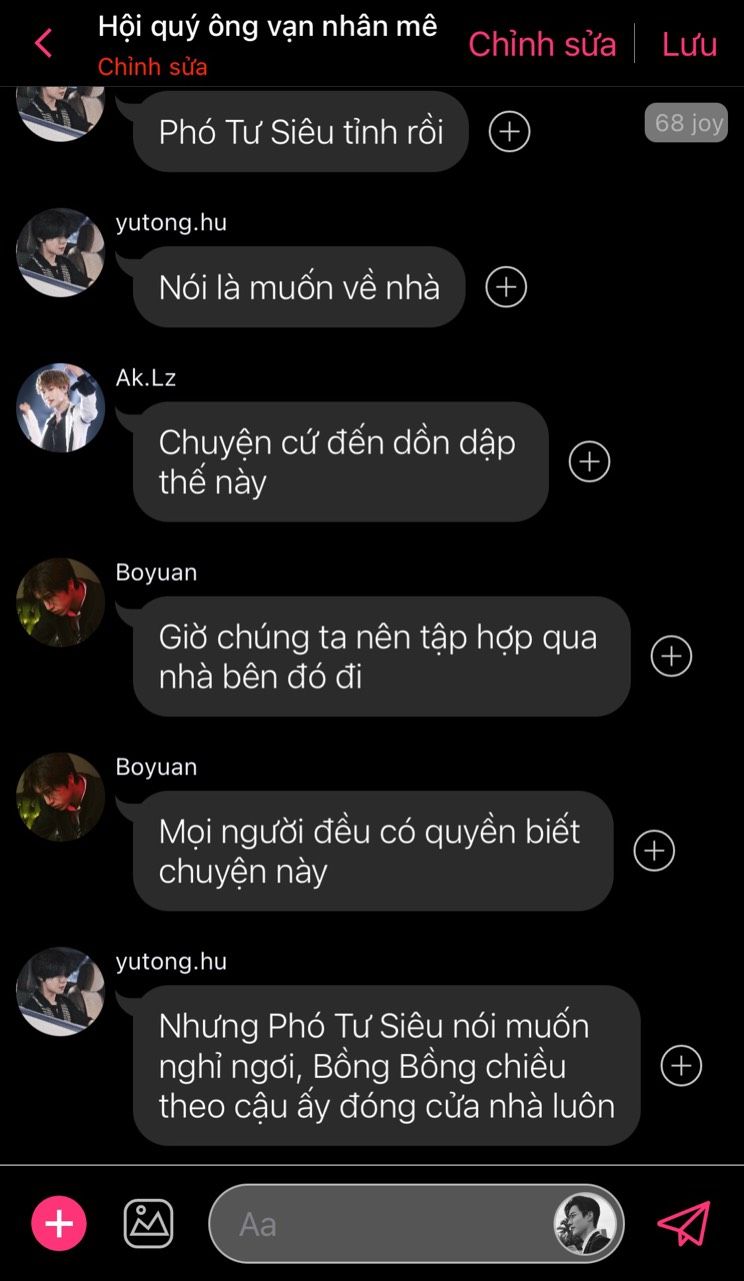Send the message with the paper plane
The height and width of the screenshot is (1281, 744).
684,1224
